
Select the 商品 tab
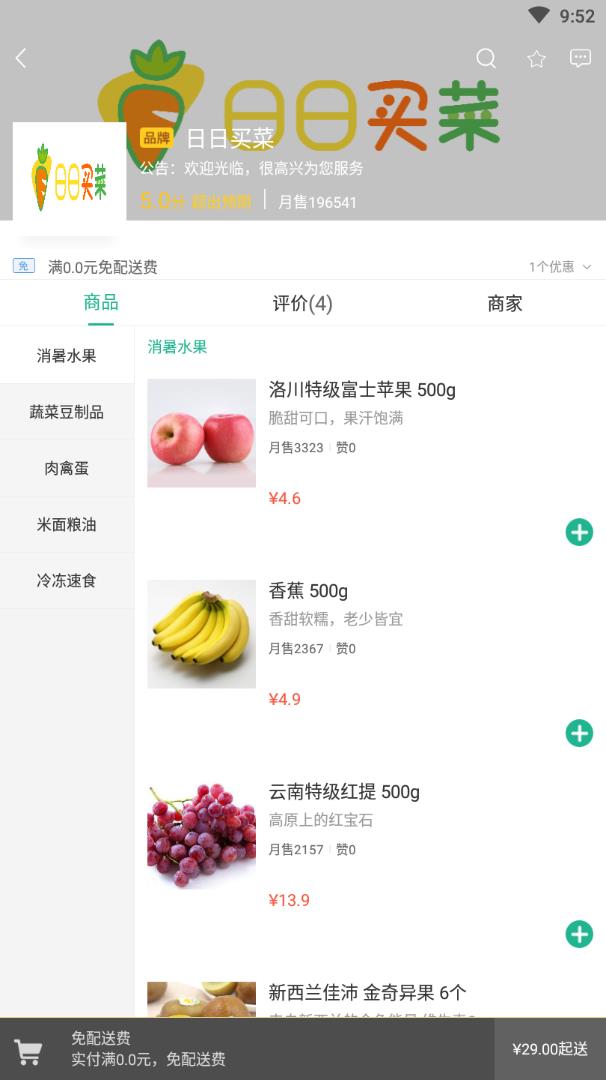(x=101, y=303)
